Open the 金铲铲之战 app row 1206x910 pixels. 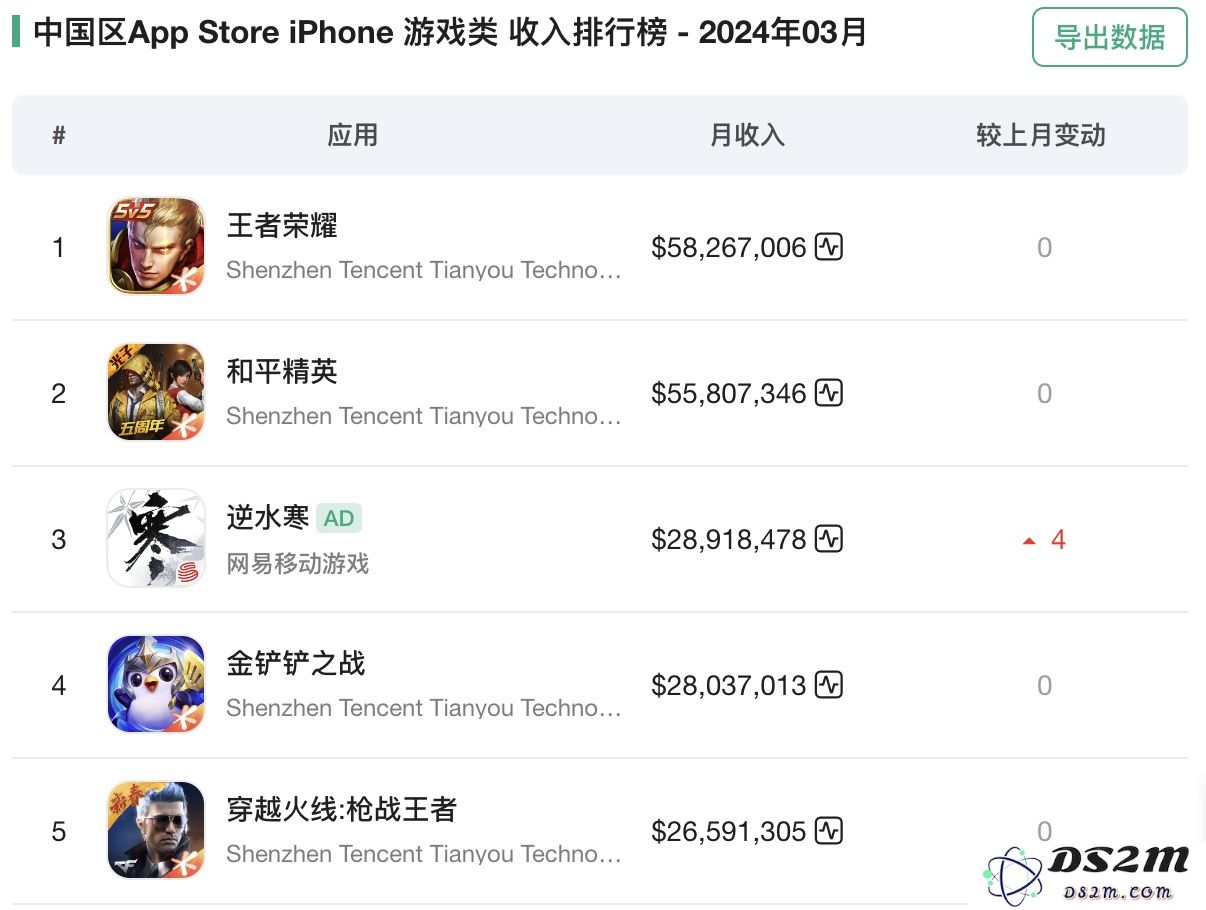pos(296,664)
